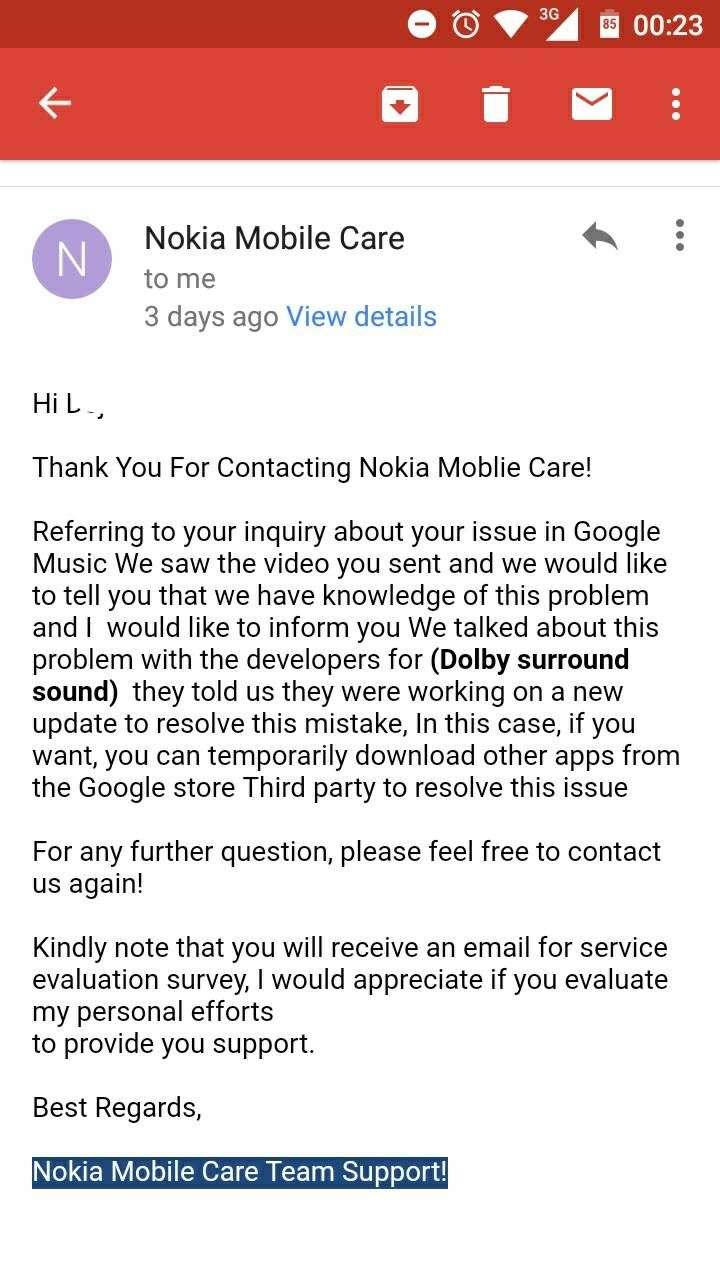Go back to the inbox
This screenshot has width=720, height=1280.
[54, 103]
